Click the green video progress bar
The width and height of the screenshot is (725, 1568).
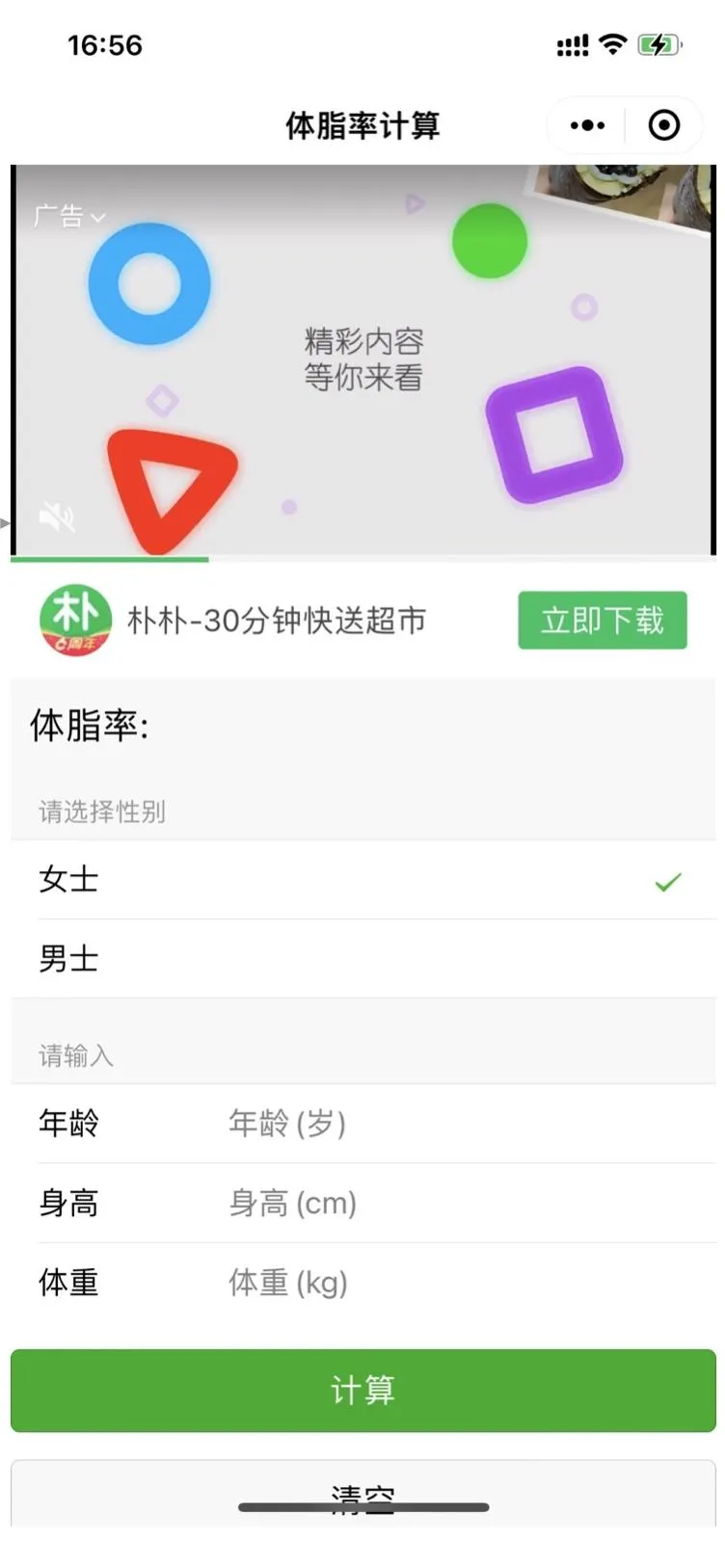tap(109, 559)
